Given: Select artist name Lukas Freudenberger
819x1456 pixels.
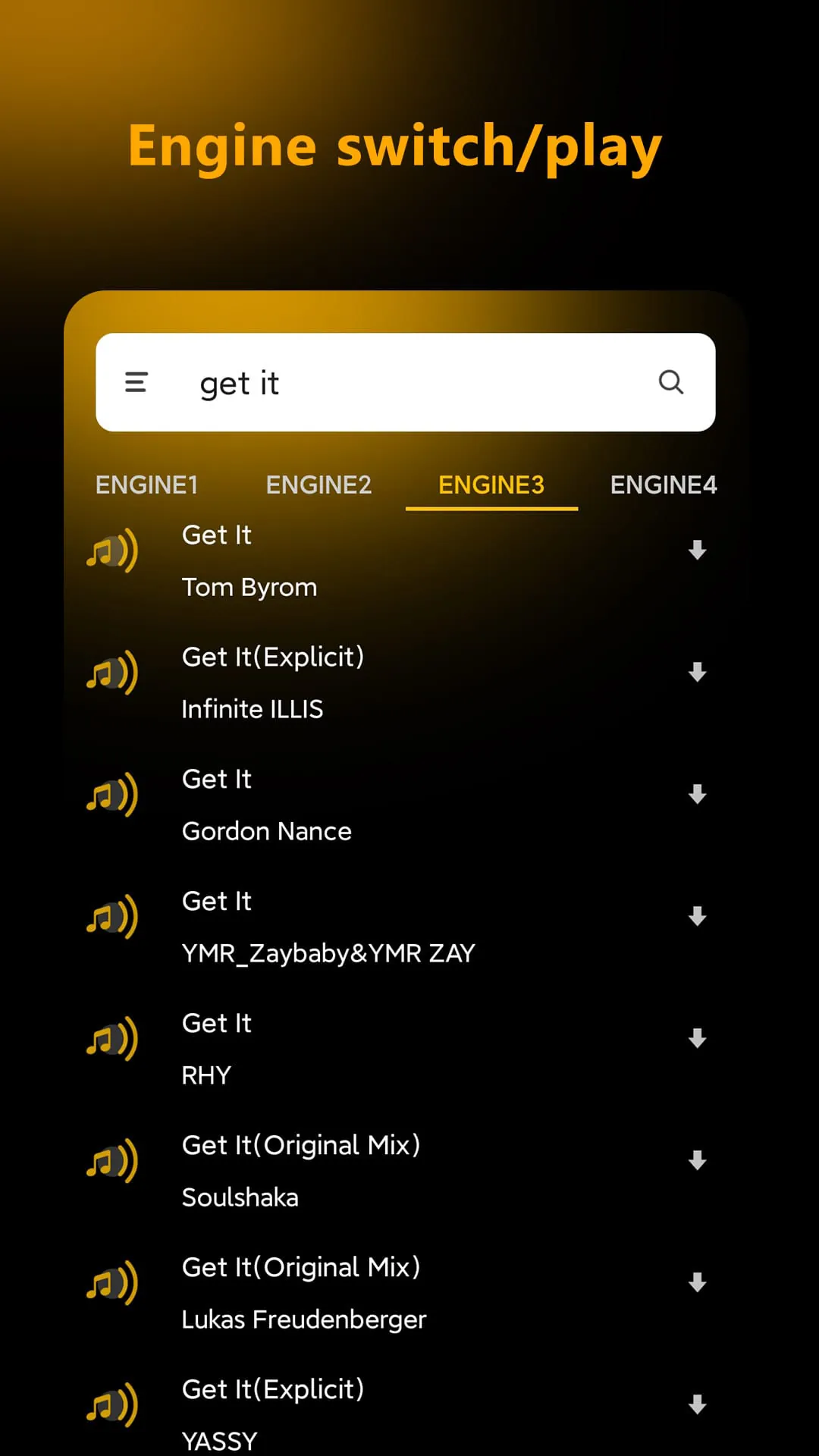Looking at the screenshot, I should pyautogui.click(x=304, y=1319).
